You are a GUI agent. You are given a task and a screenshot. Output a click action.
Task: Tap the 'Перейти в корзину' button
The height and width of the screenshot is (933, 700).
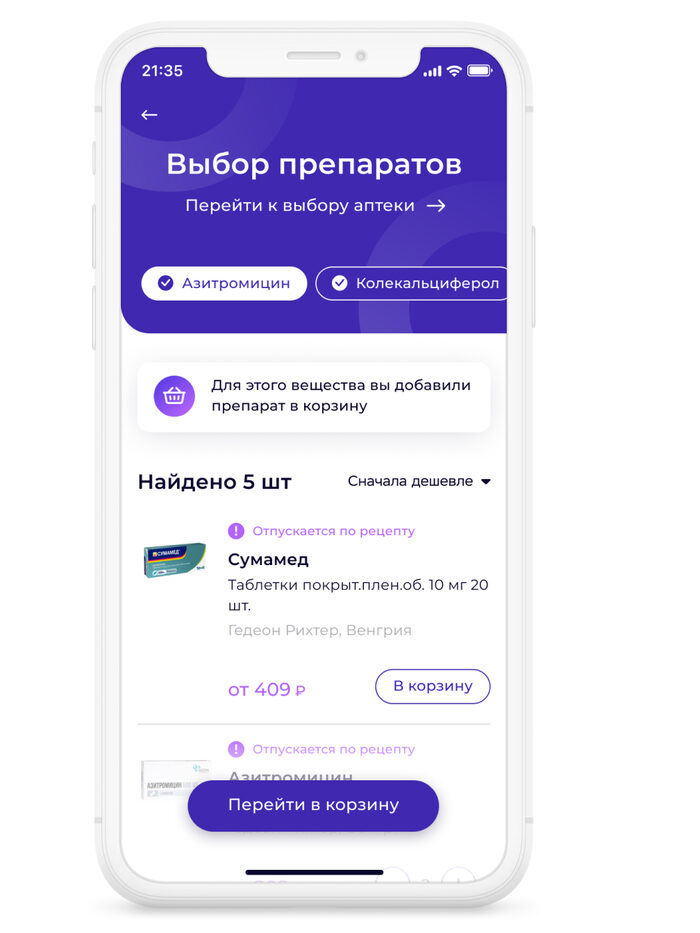tap(313, 805)
